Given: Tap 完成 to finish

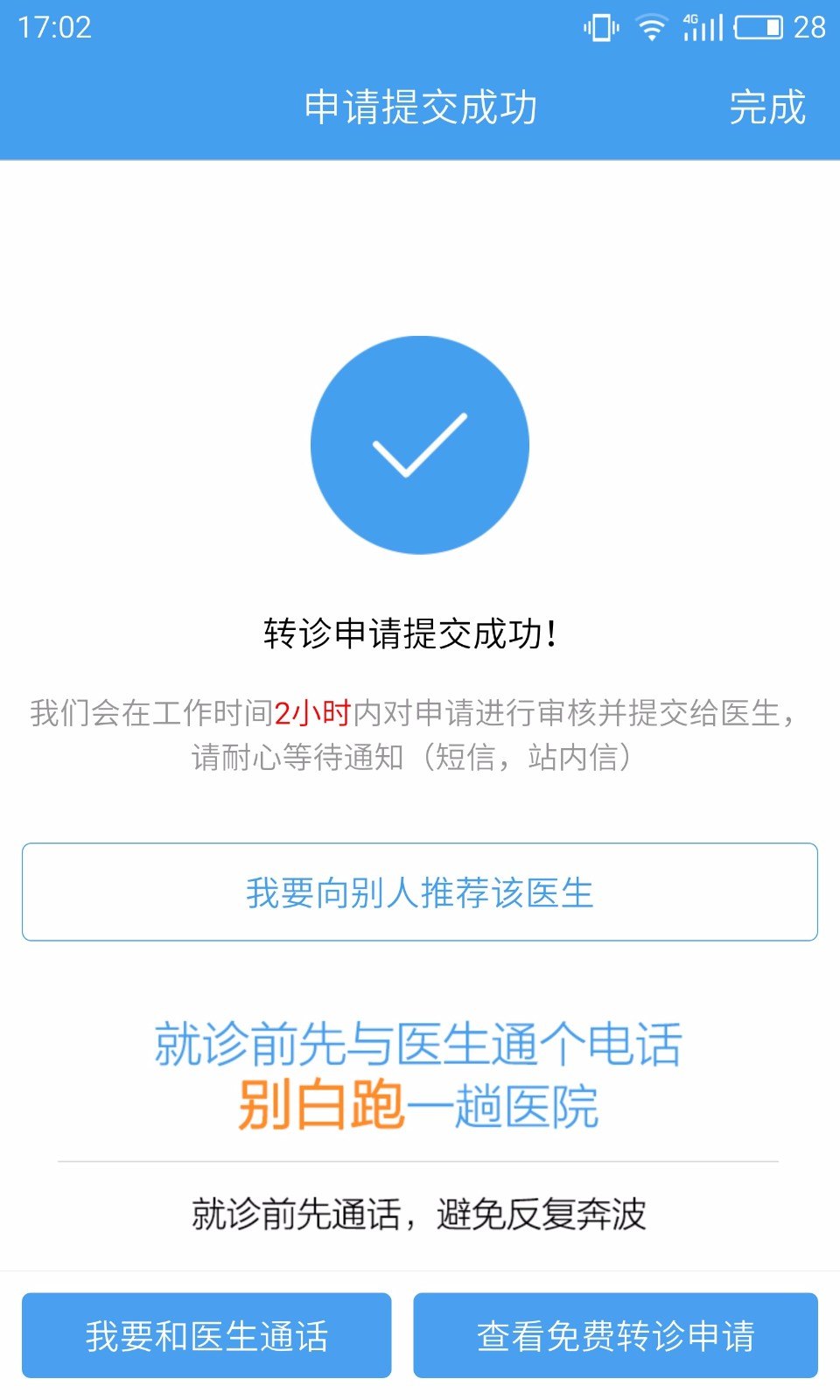Looking at the screenshot, I should pyautogui.click(x=766, y=108).
